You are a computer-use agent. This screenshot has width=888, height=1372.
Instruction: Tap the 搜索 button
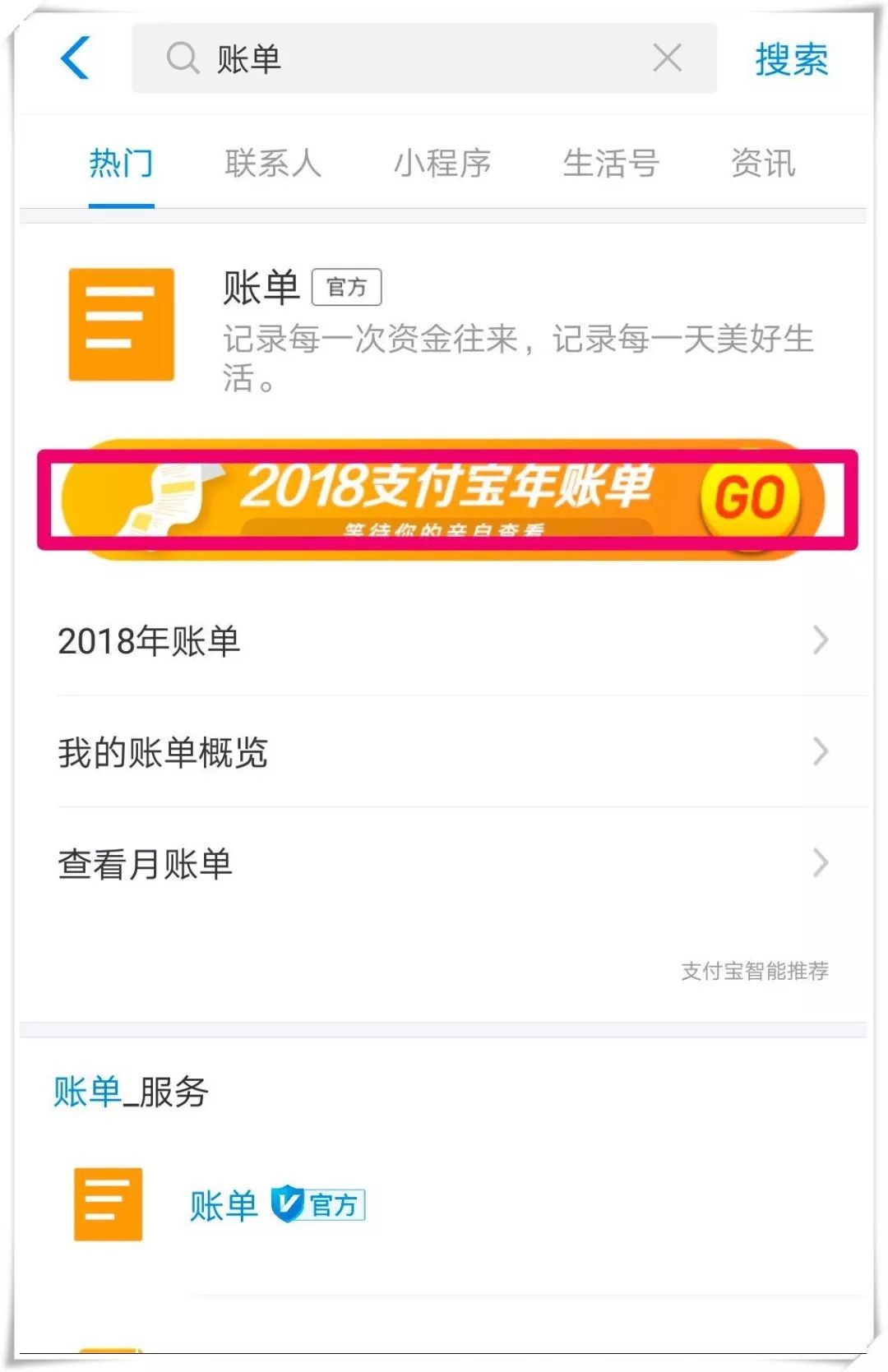pos(791,59)
